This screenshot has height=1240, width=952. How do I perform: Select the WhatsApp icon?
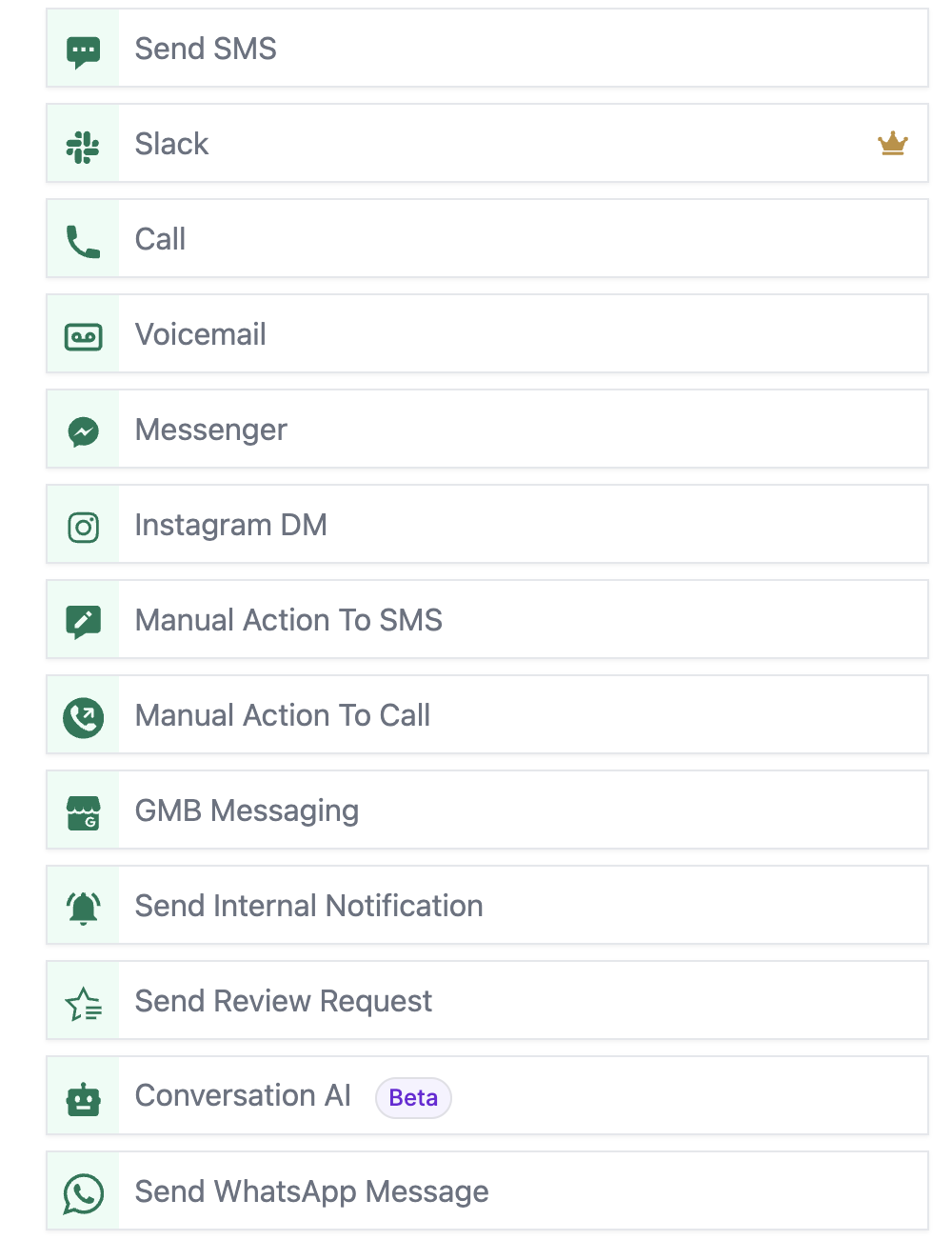(83, 1191)
